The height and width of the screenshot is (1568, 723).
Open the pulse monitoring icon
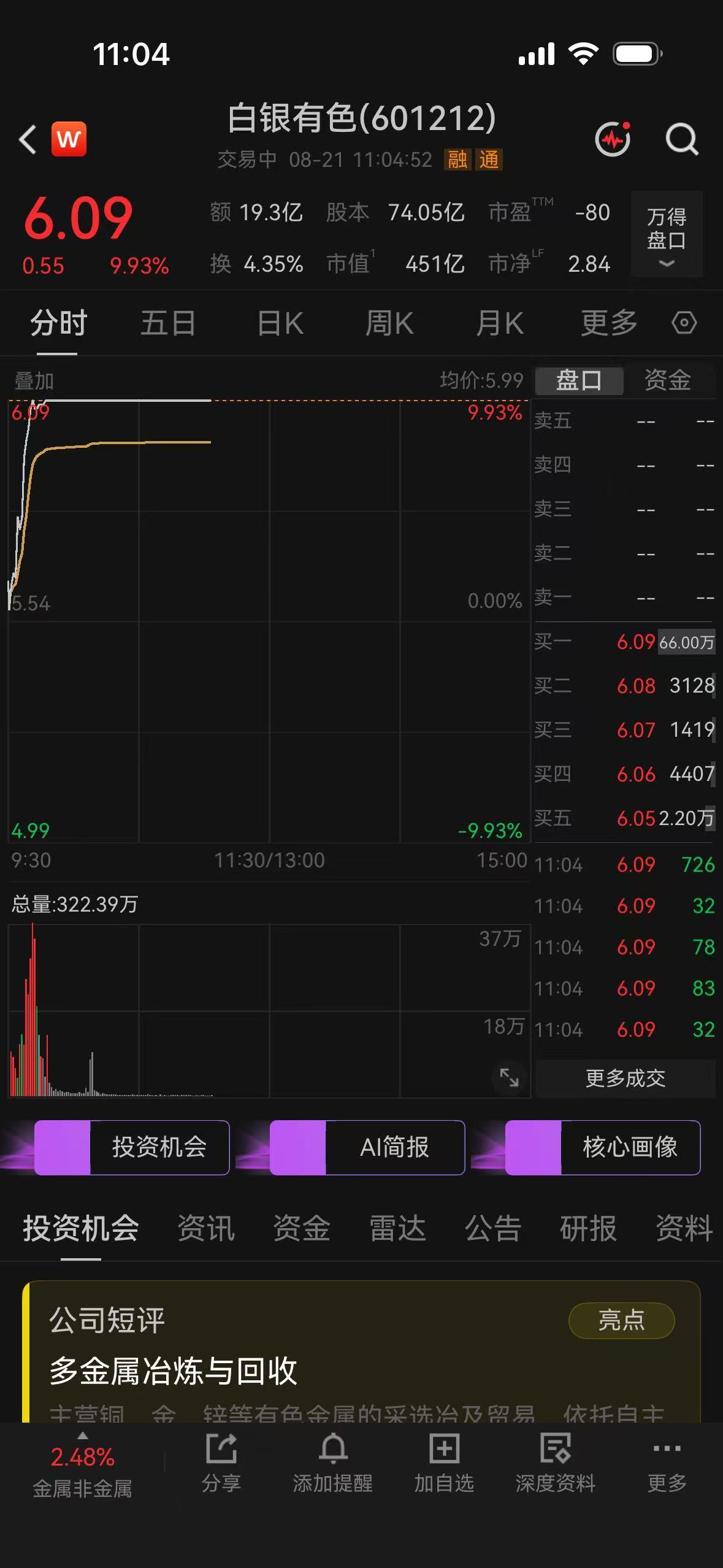pos(613,139)
